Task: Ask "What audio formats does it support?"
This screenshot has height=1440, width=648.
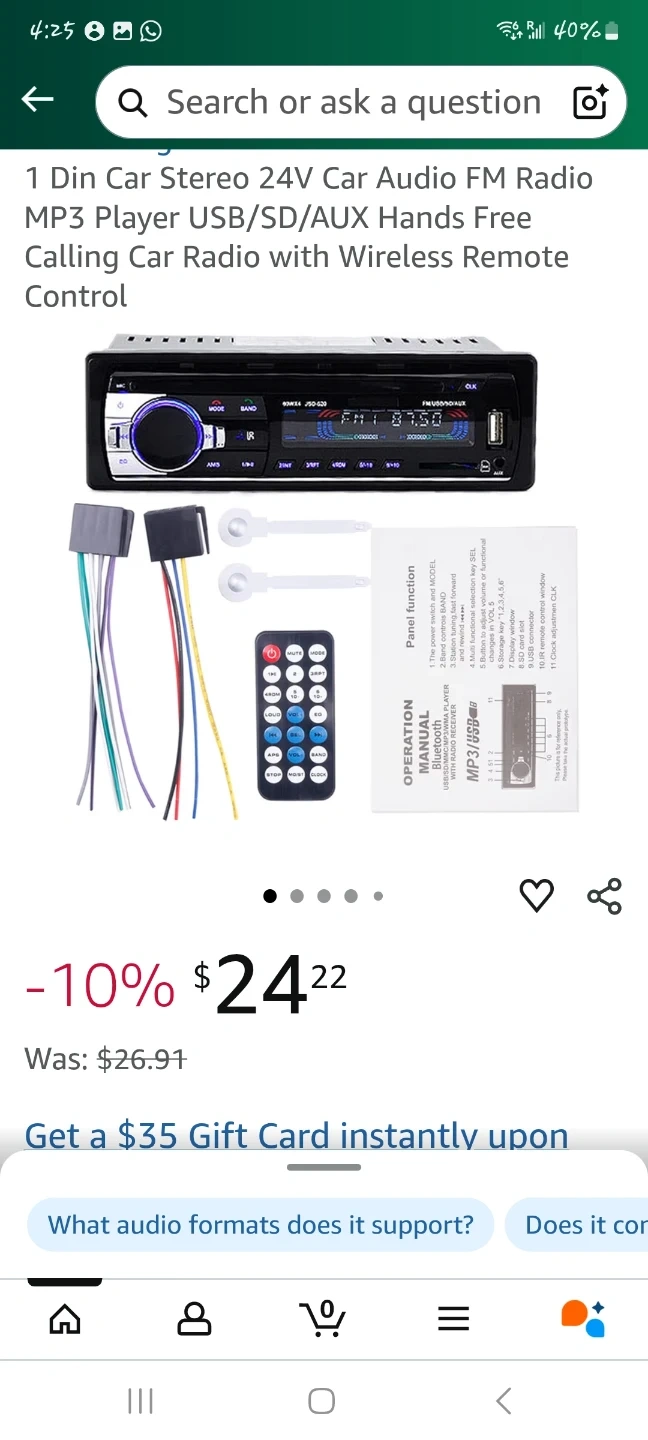Action: click(x=261, y=1225)
